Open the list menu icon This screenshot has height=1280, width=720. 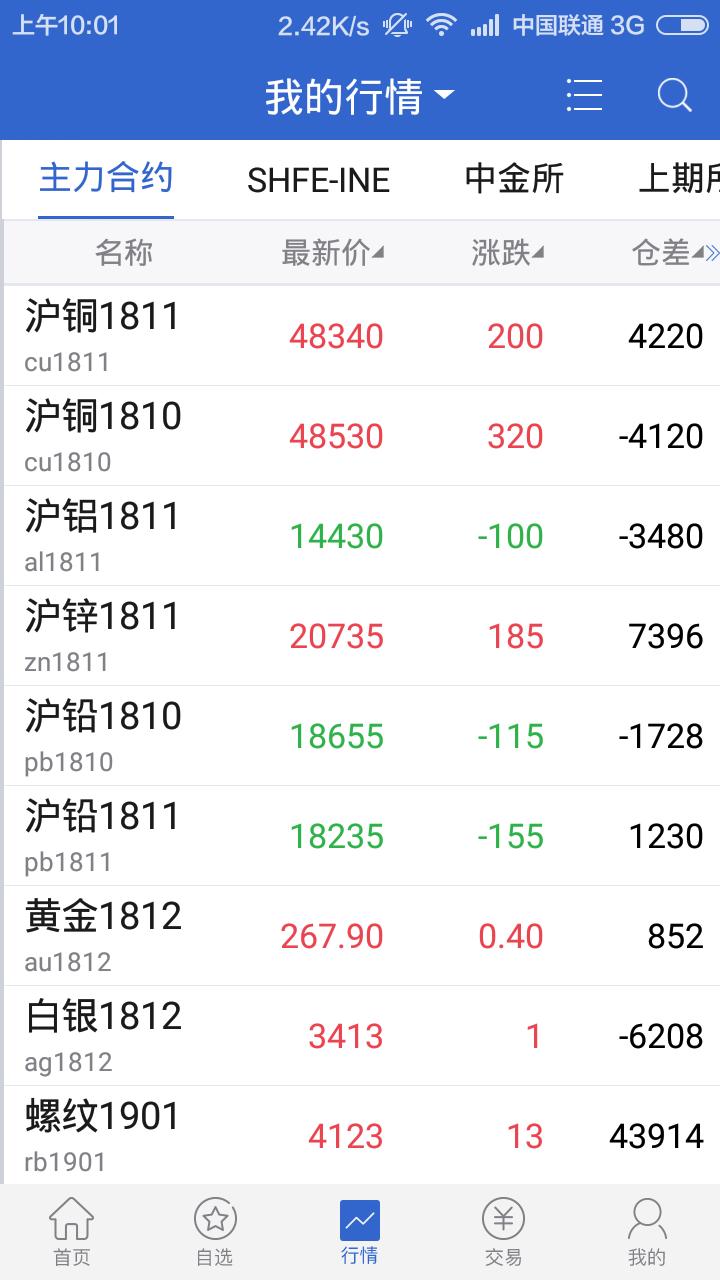pyautogui.click(x=584, y=96)
